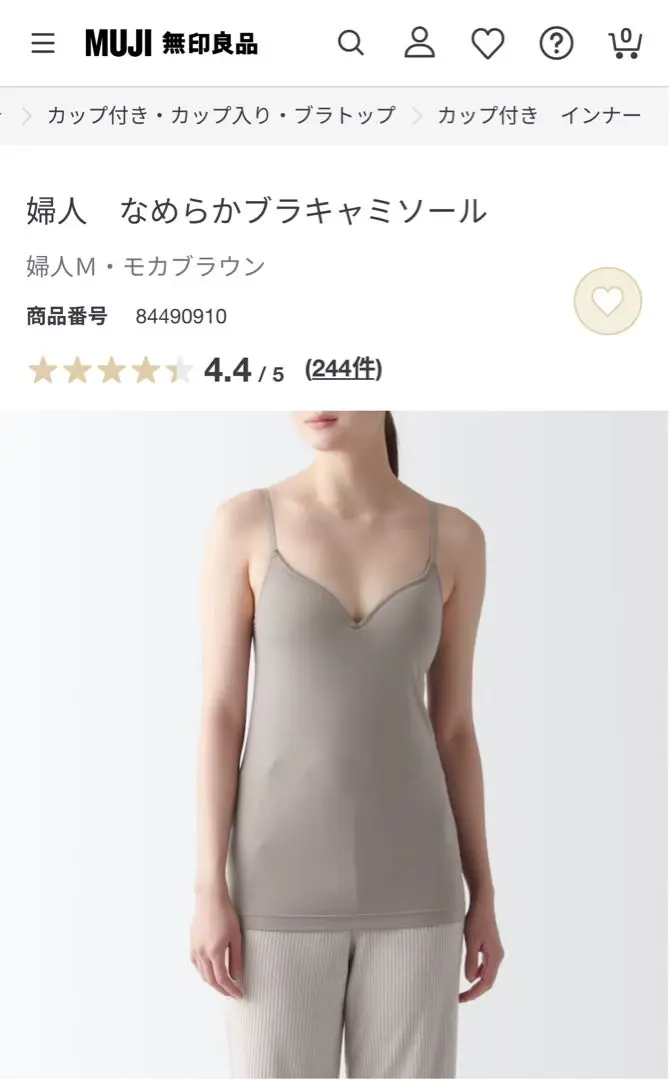This screenshot has width=669, height=1080.
Task: Open the search icon
Action: coord(351,43)
